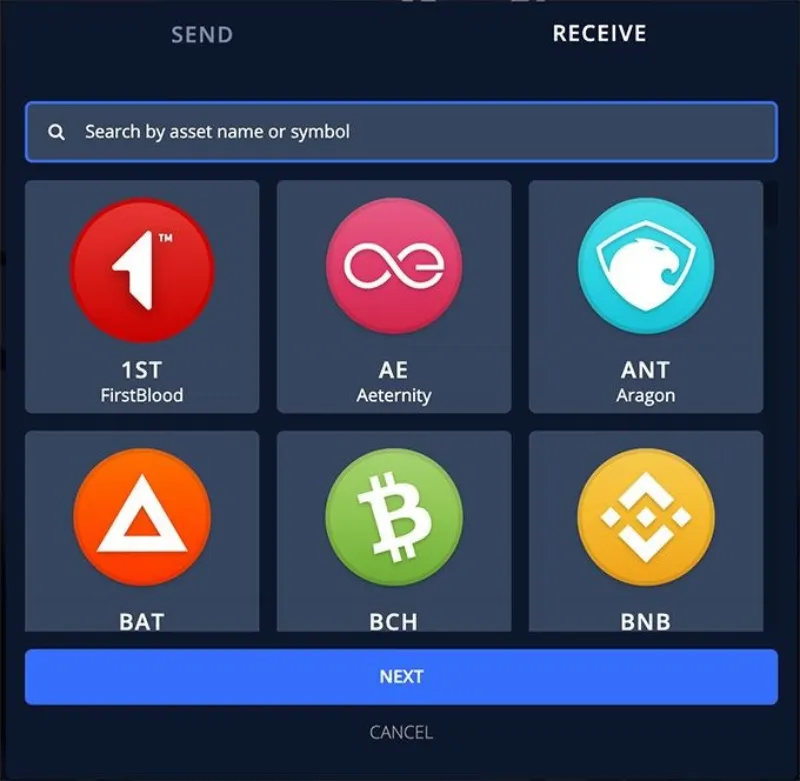Cancel the asset selection
This screenshot has height=781, width=800.
[x=401, y=732]
